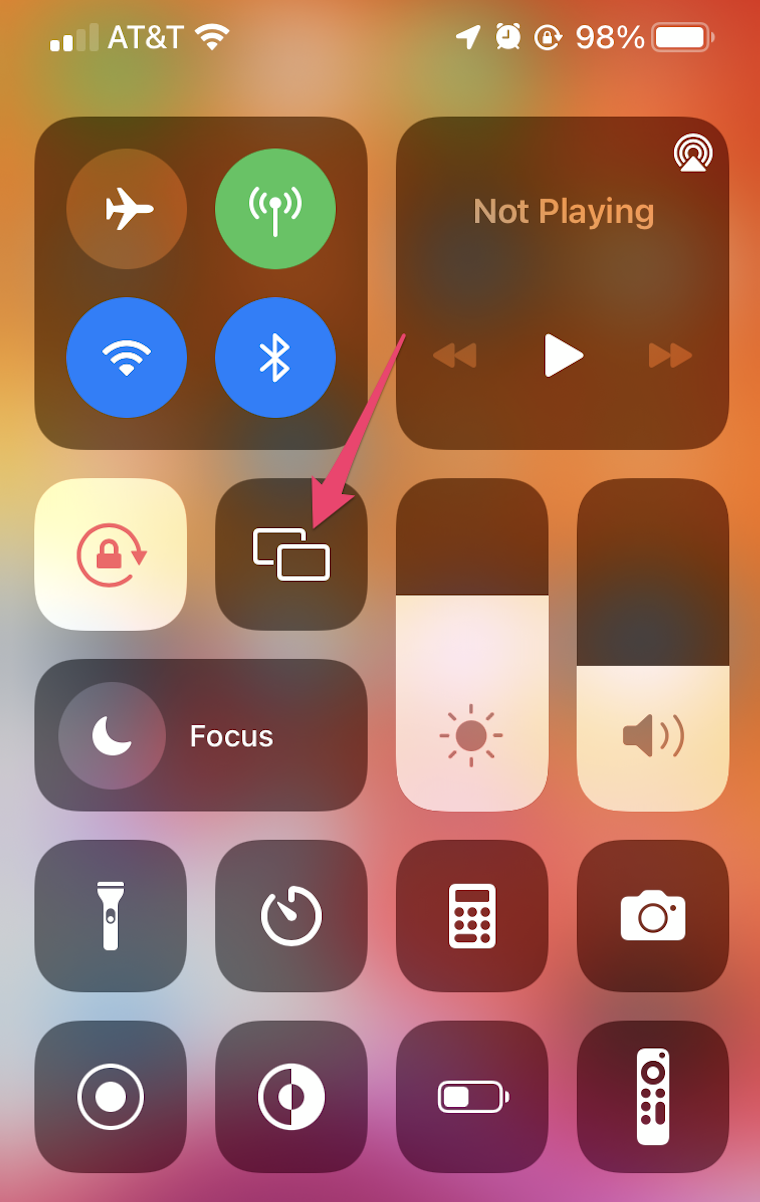Unlock portrait orientation lock
This screenshot has width=760, height=1202.
tap(111, 554)
